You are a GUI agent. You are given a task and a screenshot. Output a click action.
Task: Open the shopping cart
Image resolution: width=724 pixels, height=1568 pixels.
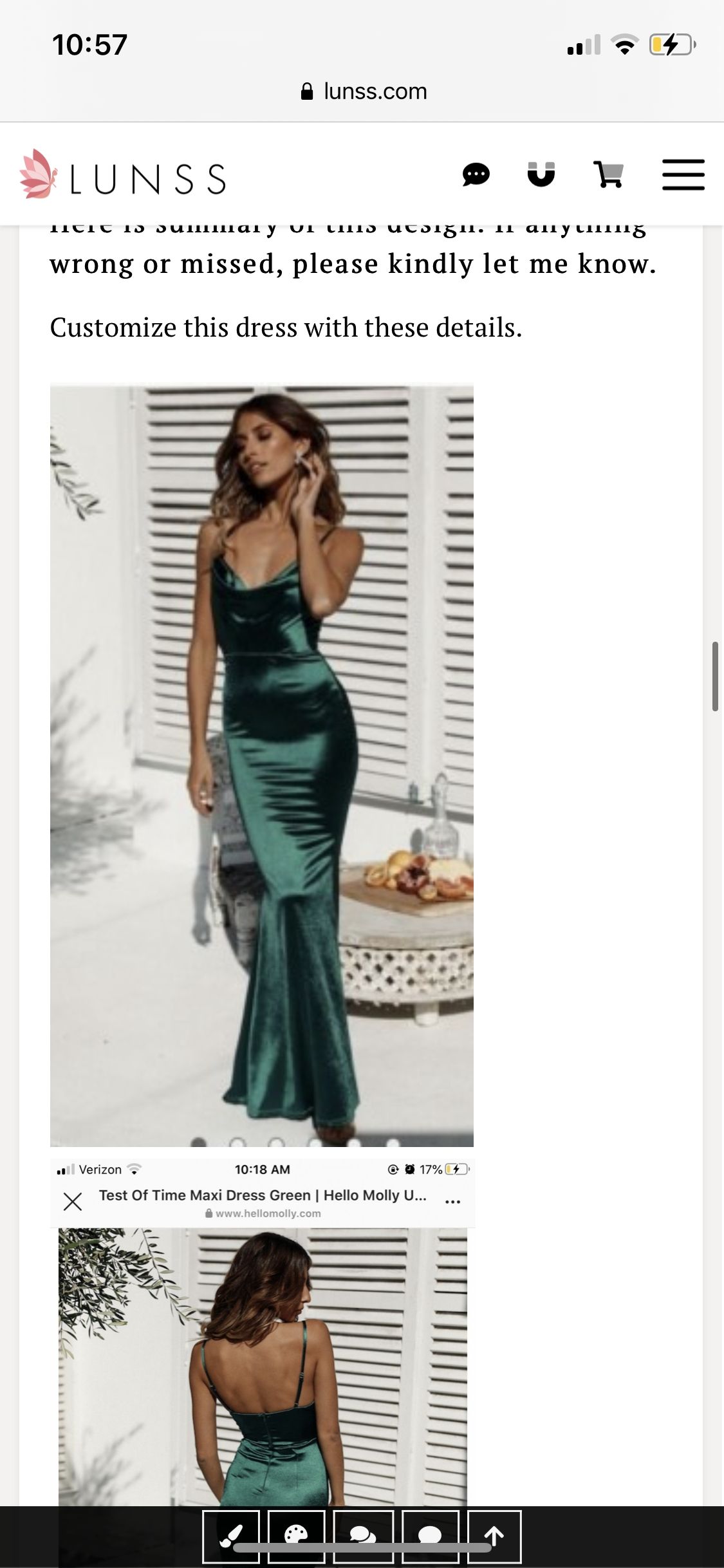(608, 174)
